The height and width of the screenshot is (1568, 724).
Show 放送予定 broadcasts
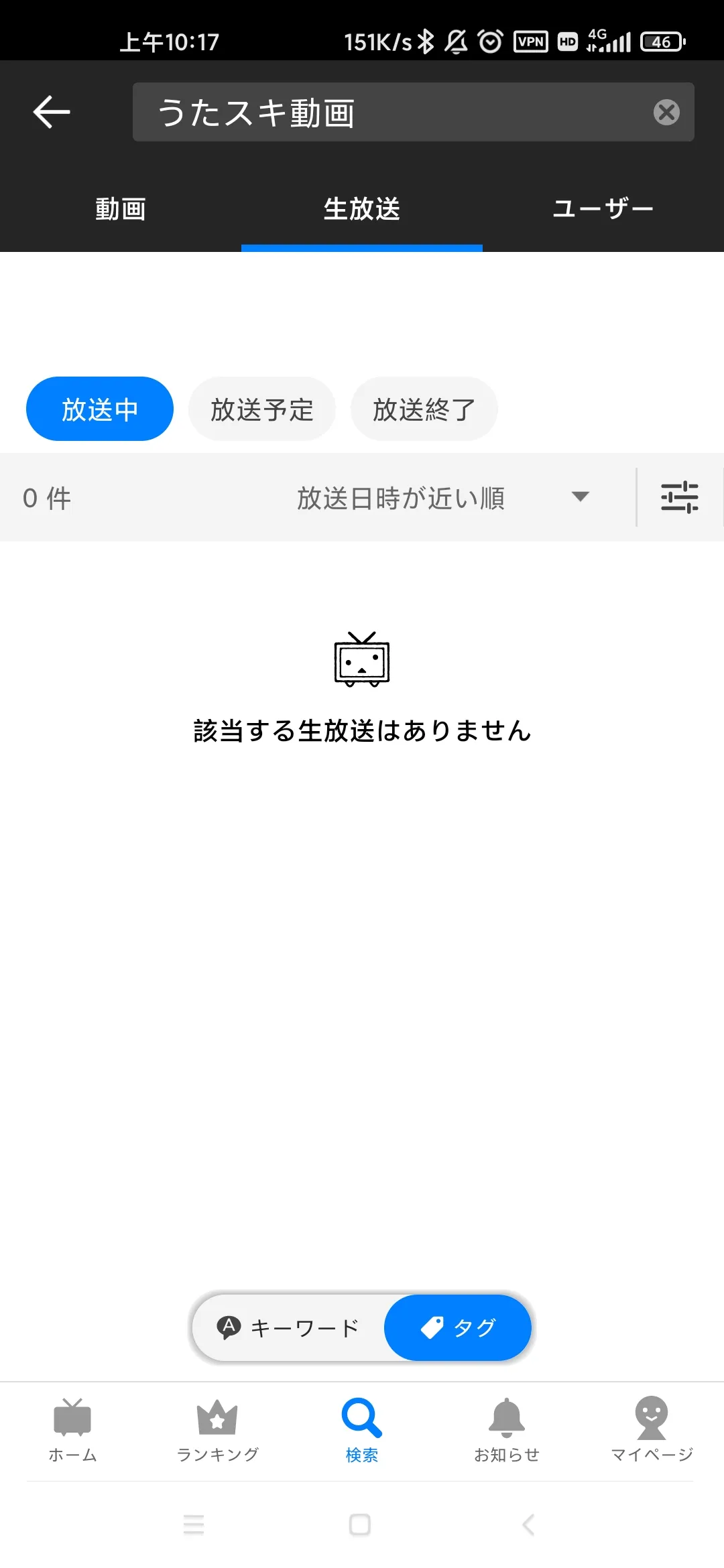262,409
